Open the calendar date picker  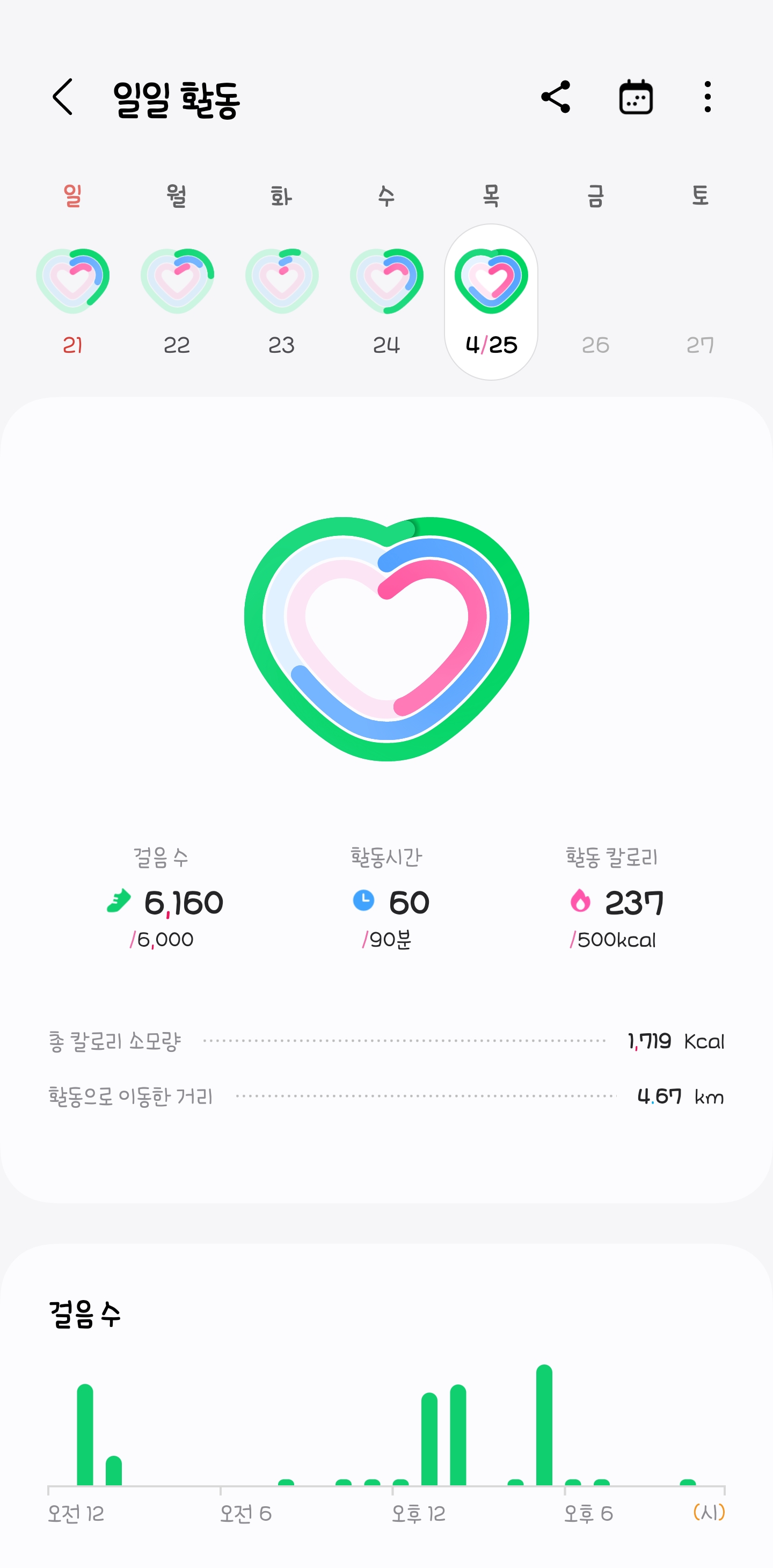click(636, 97)
